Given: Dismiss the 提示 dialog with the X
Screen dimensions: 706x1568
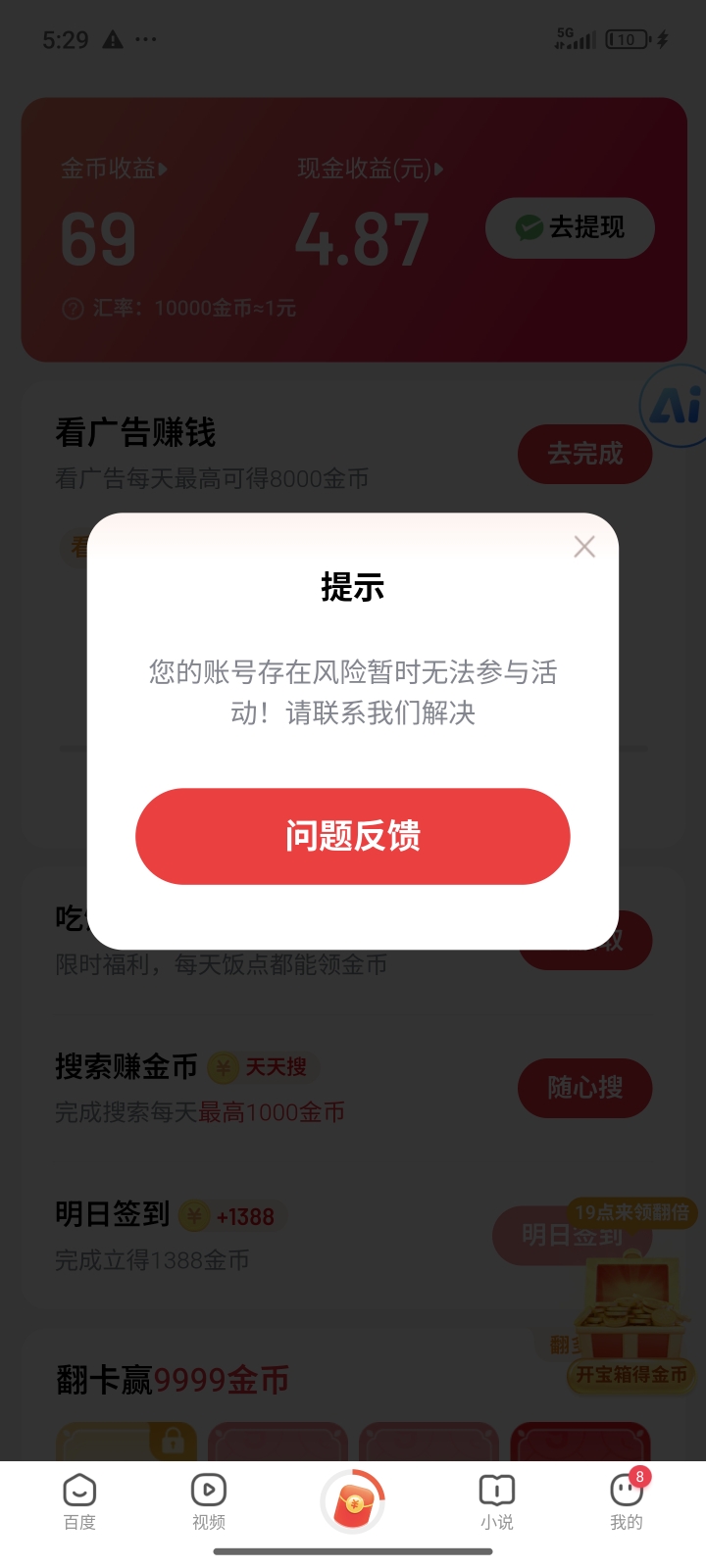Looking at the screenshot, I should (x=584, y=547).
